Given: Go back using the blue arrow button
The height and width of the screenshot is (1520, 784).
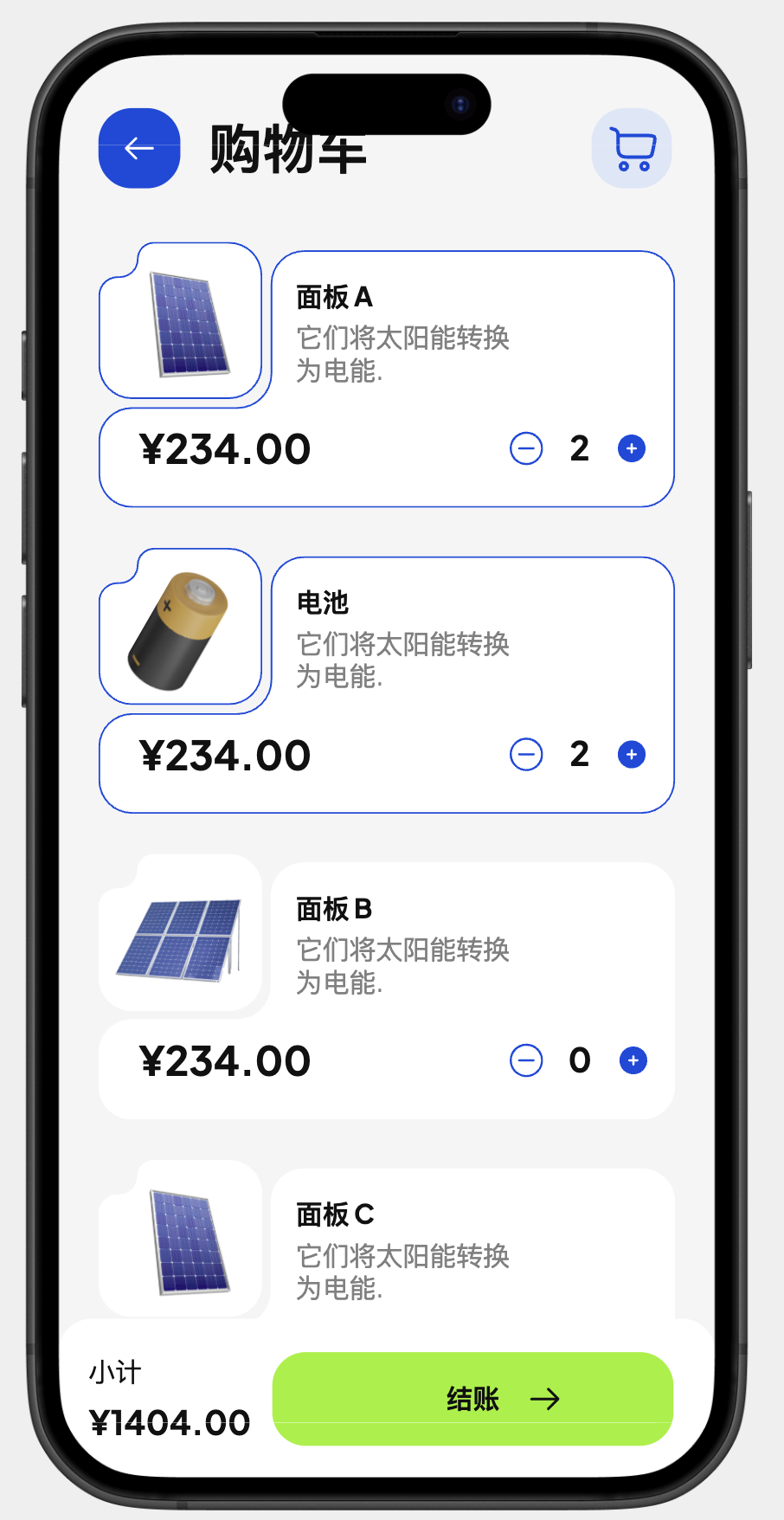Looking at the screenshot, I should [x=139, y=148].
